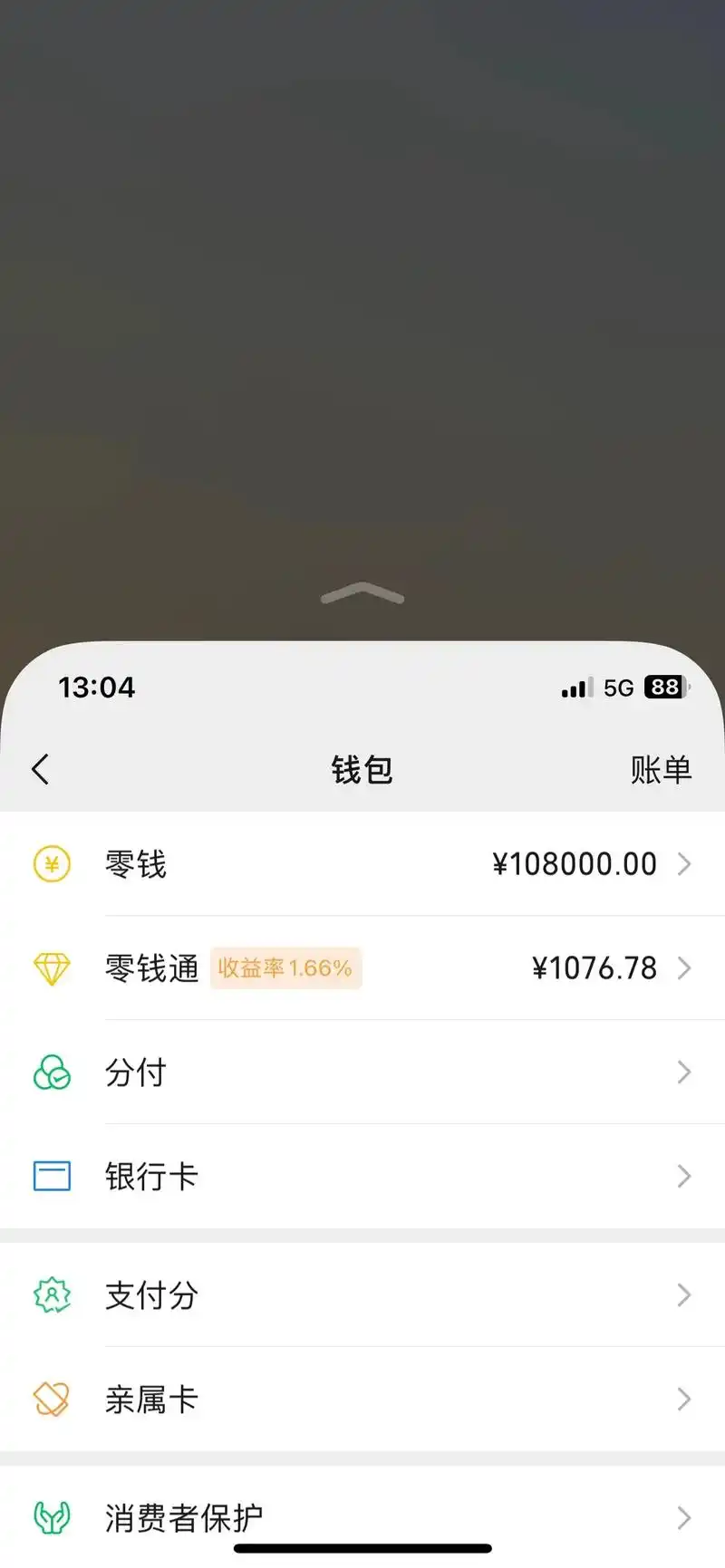
Task: Select the green circles 分付 icon
Action: pos(52,1073)
